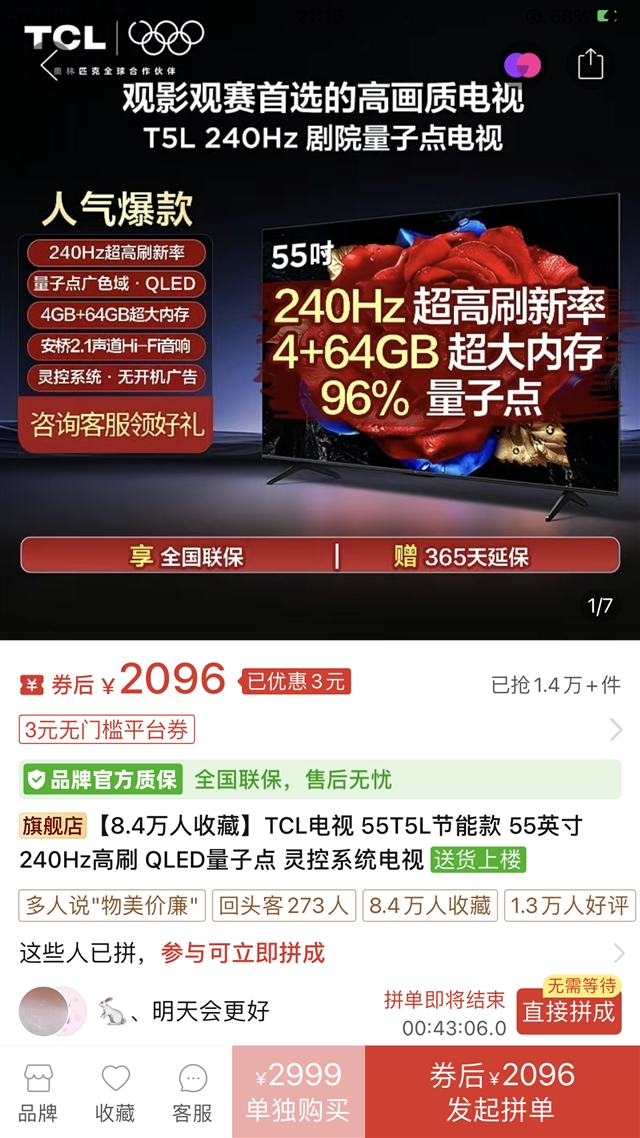Start a group buy at ¥2096 发起拼单
Screen dimensions: 640x1138
(x=502, y=1092)
